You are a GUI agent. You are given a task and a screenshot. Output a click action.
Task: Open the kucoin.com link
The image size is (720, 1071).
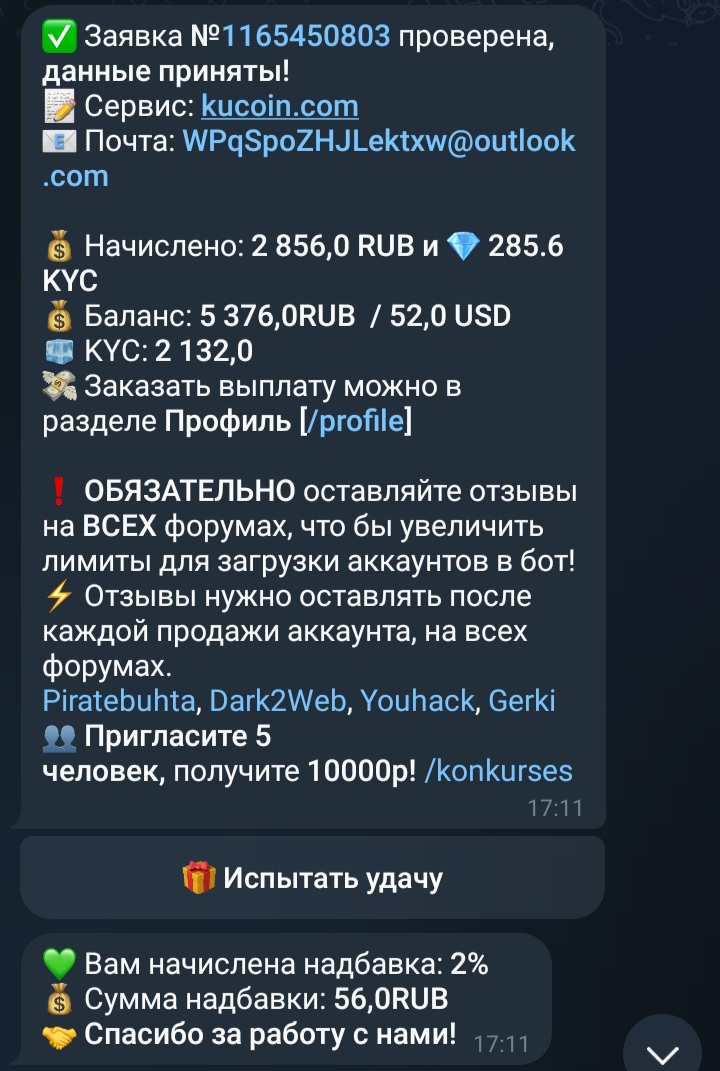[x=279, y=106]
